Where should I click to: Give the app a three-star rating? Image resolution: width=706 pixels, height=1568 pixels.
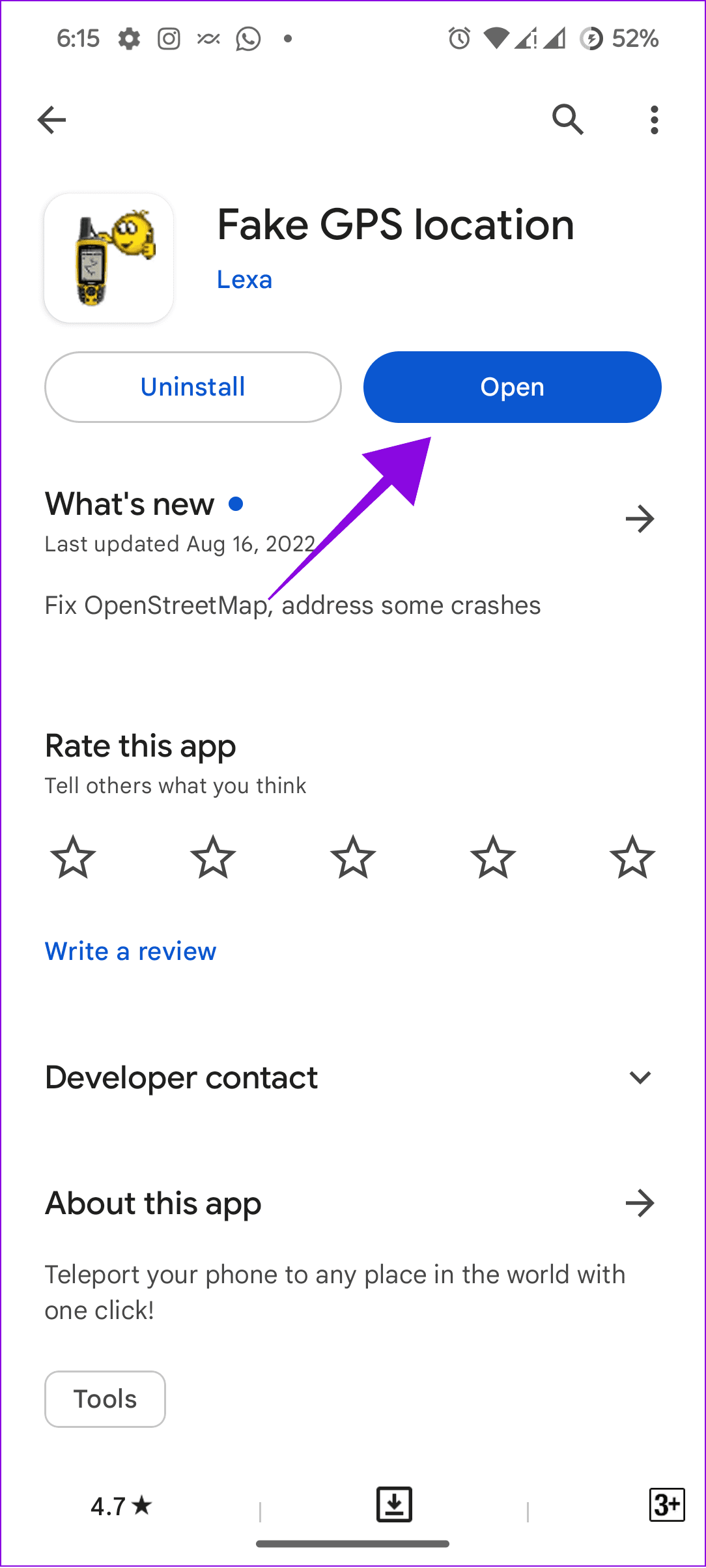[353, 857]
